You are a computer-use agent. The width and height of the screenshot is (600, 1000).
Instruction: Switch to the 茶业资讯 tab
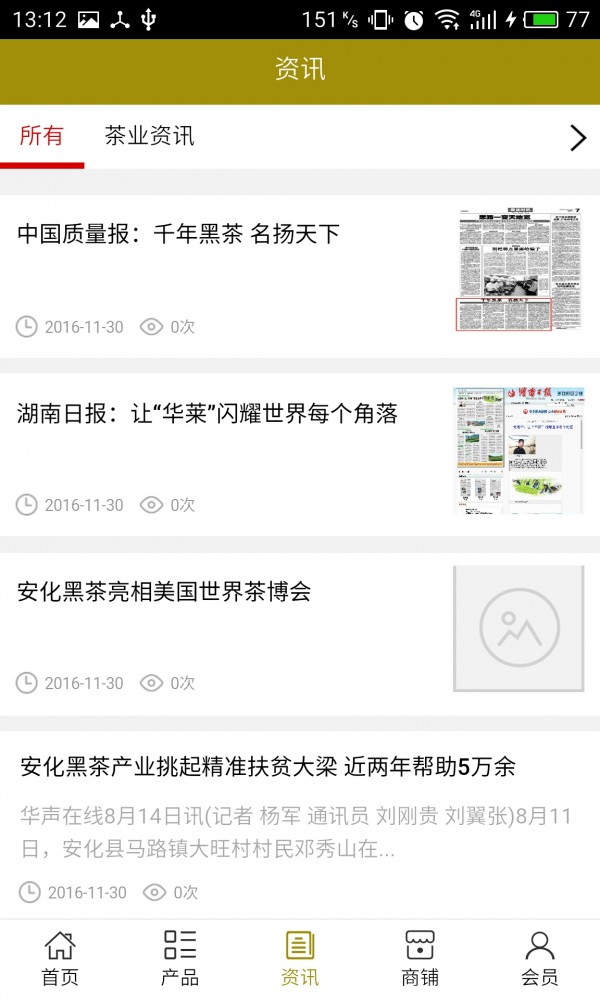[x=150, y=136]
